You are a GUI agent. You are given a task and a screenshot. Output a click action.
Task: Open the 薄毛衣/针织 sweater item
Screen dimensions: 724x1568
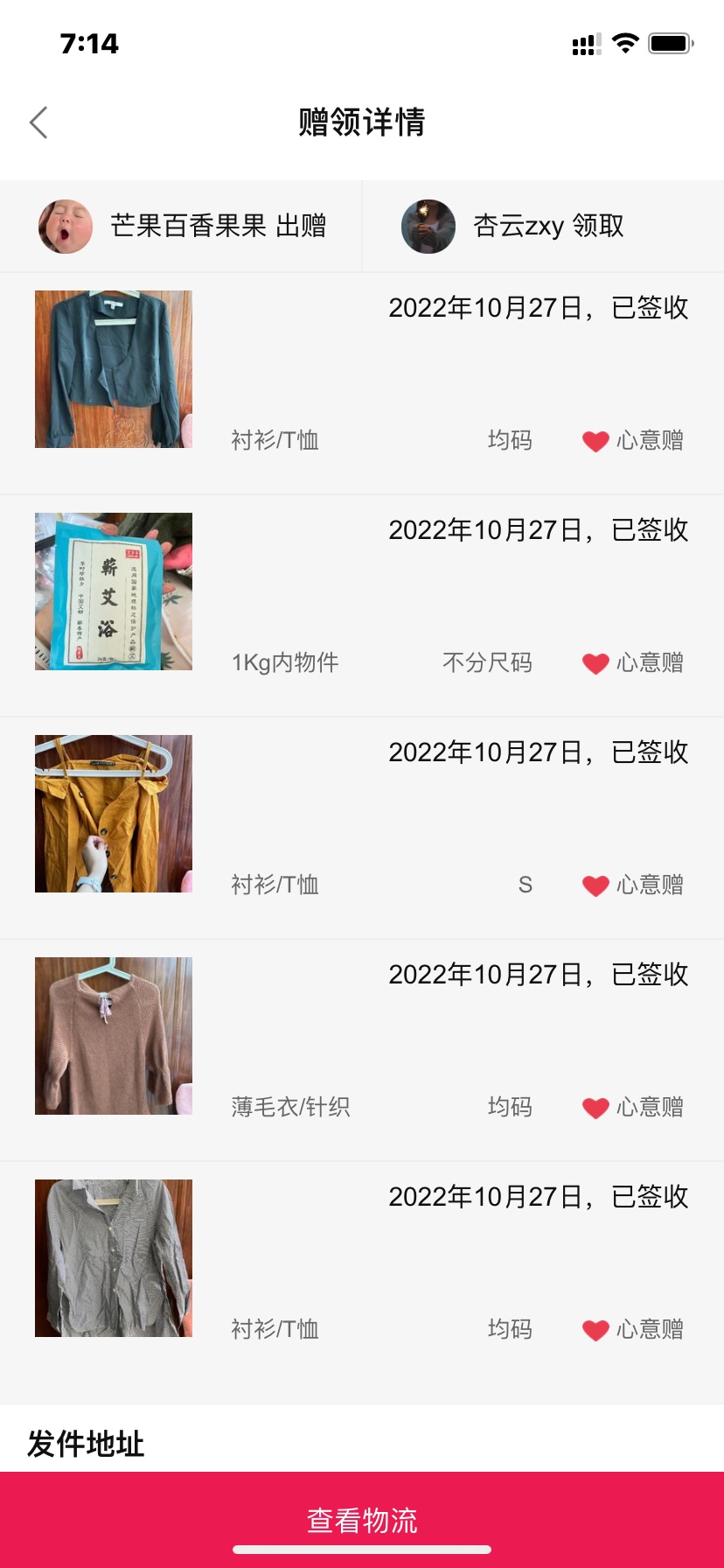point(114,1036)
